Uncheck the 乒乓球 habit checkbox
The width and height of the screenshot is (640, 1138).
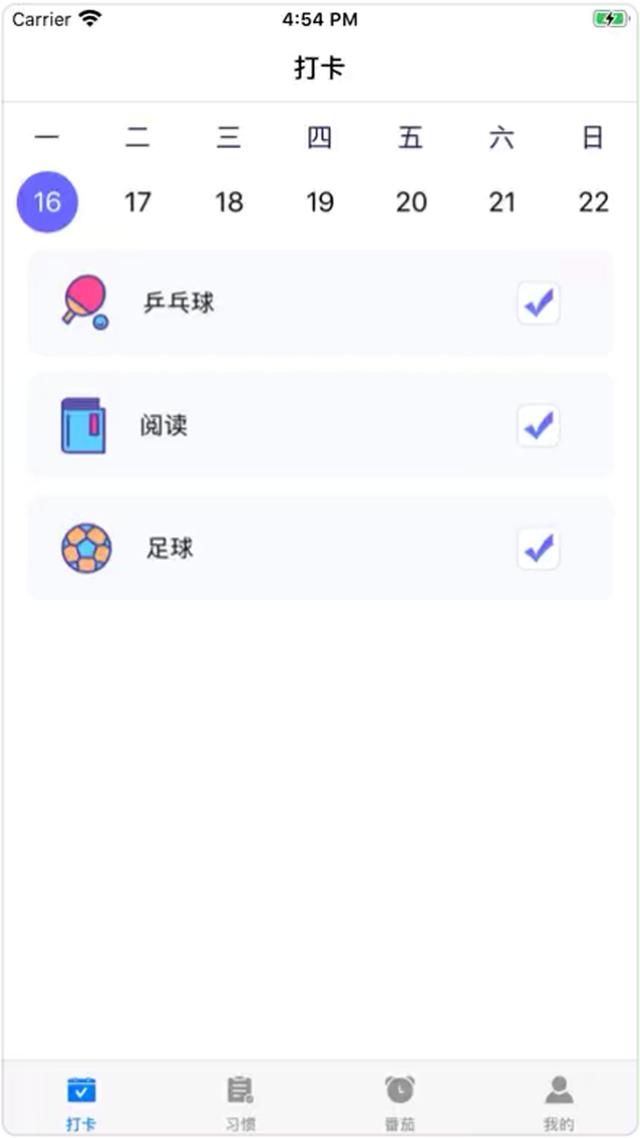pyautogui.click(x=538, y=303)
